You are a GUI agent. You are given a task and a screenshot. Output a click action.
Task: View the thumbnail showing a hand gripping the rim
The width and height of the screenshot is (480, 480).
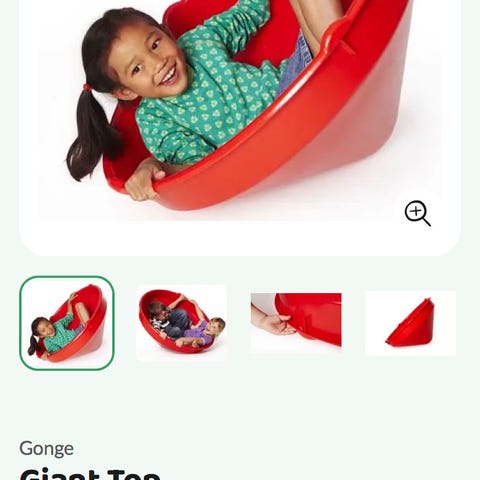pos(296,321)
